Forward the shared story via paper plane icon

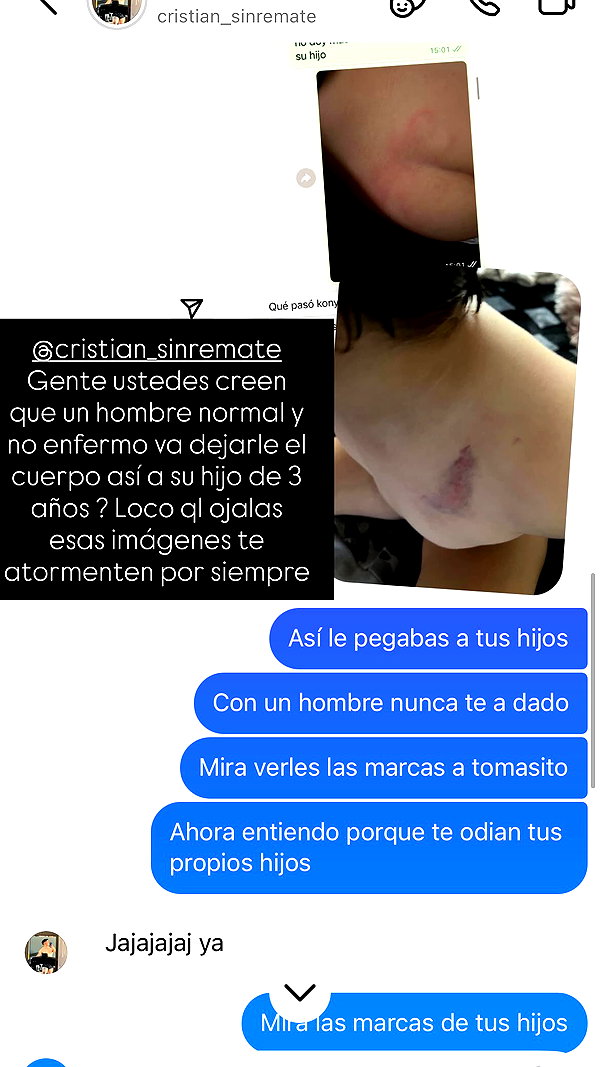point(192,308)
